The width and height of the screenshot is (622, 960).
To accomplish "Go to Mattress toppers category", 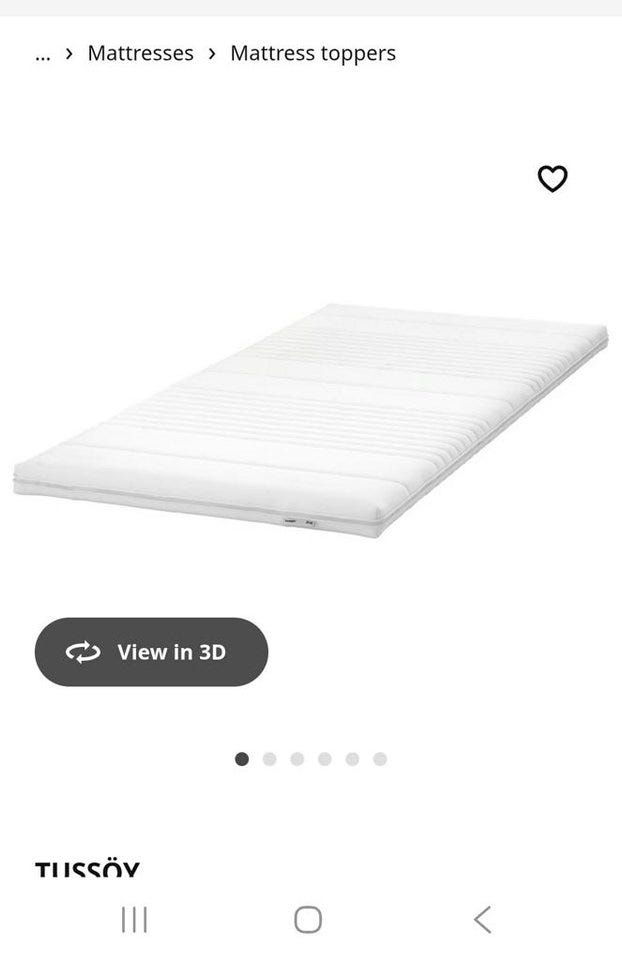I will point(313,54).
